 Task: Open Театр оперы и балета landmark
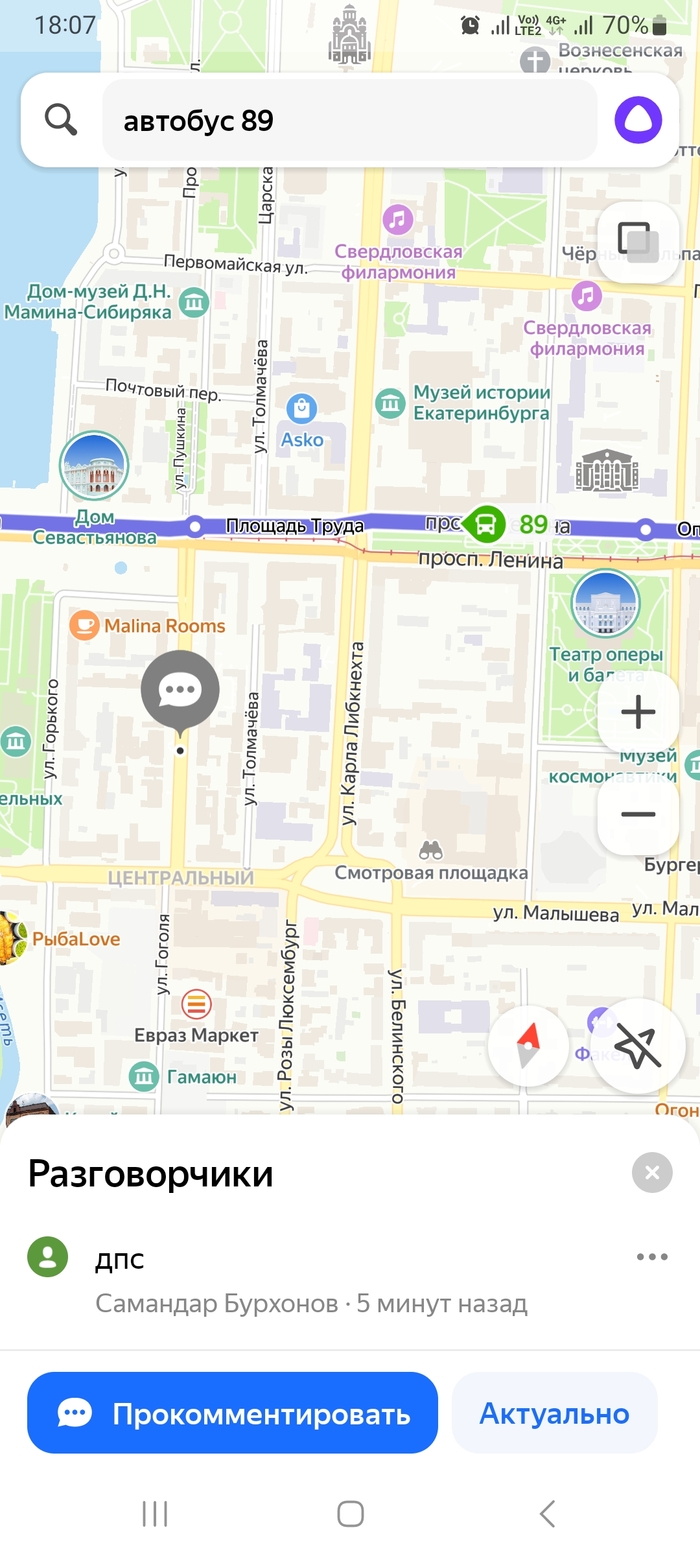tap(605, 603)
